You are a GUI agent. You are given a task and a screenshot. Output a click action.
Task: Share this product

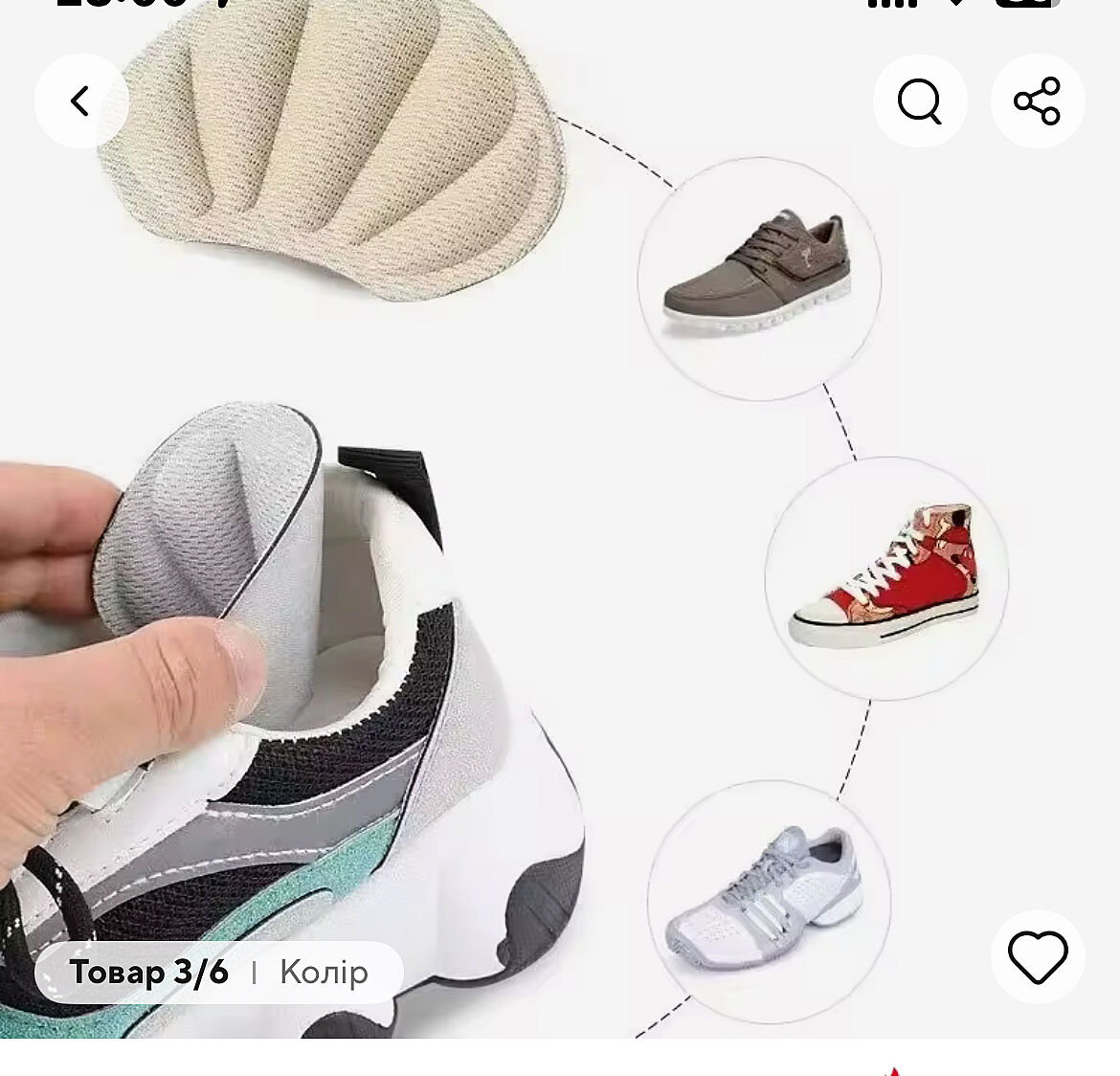1038,101
